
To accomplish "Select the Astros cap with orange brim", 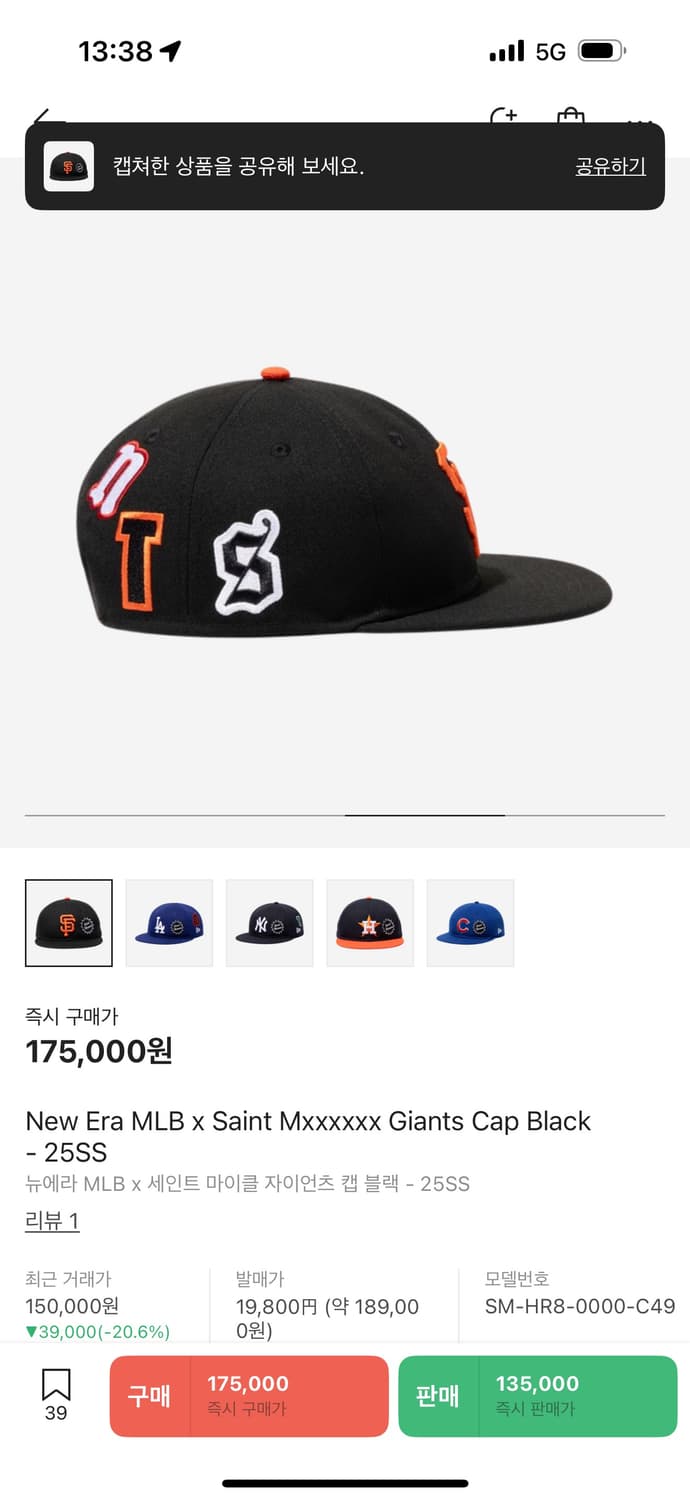I will click(x=370, y=923).
